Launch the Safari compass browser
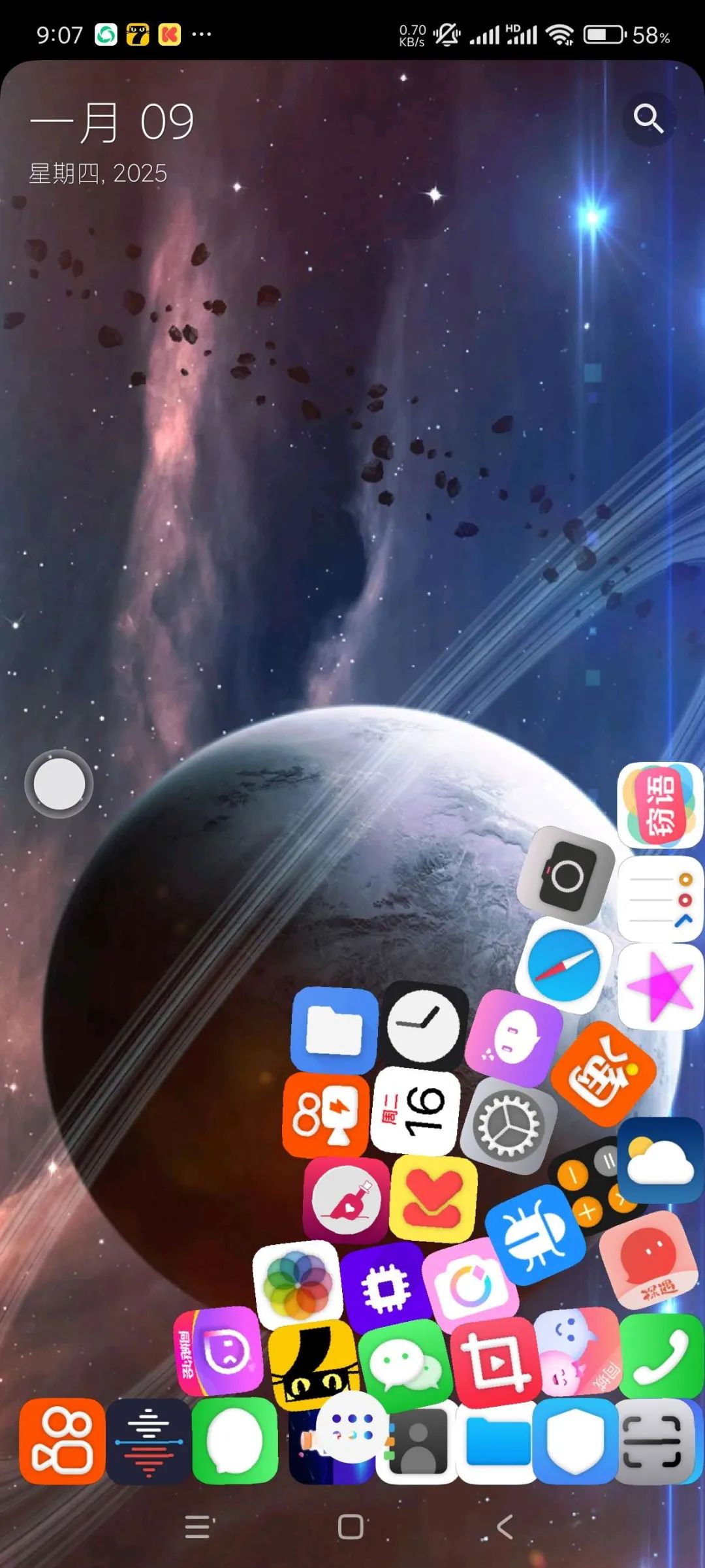The width and height of the screenshot is (705, 1568). (x=564, y=965)
